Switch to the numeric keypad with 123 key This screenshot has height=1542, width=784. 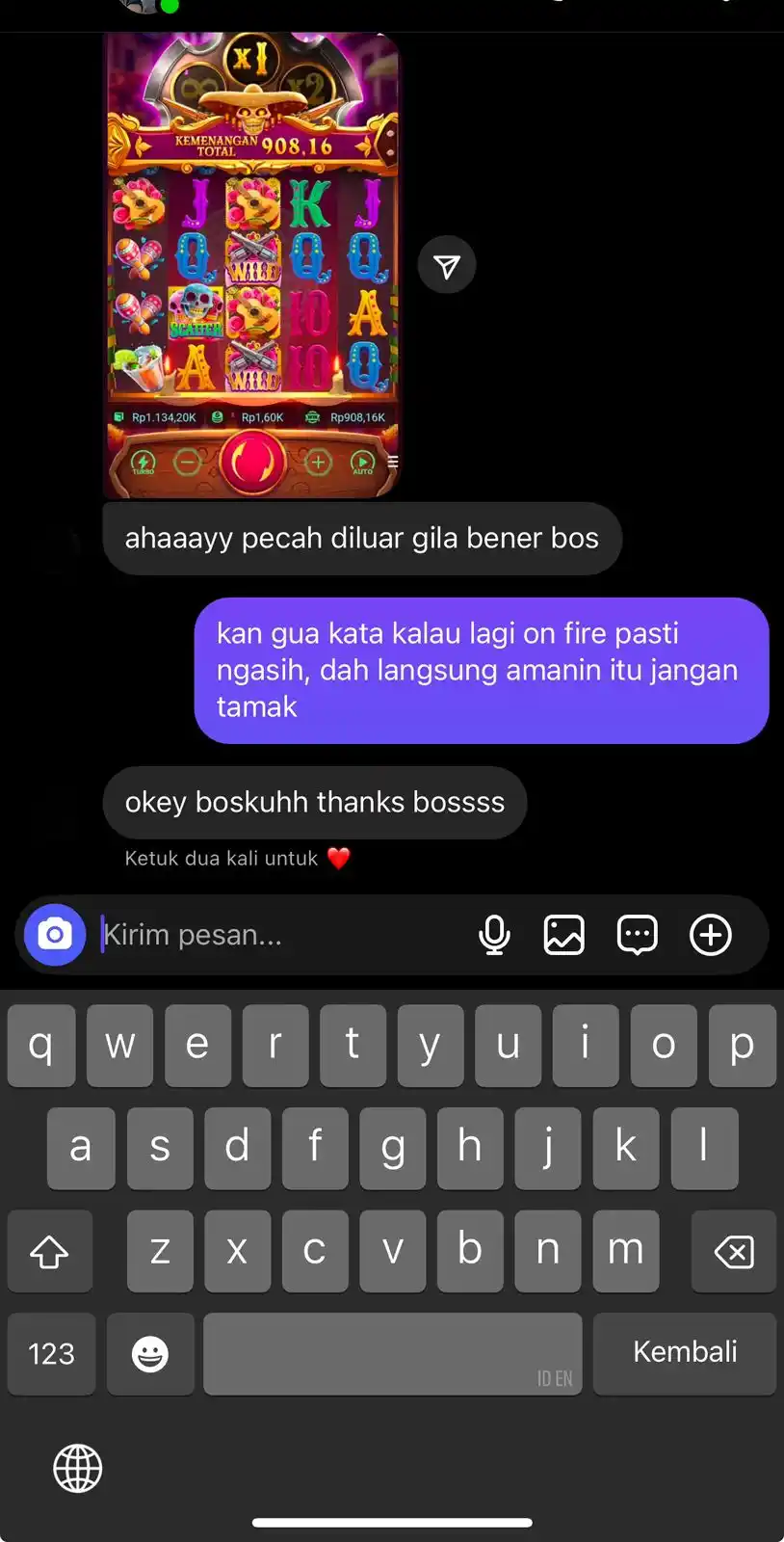pyautogui.click(x=51, y=1353)
